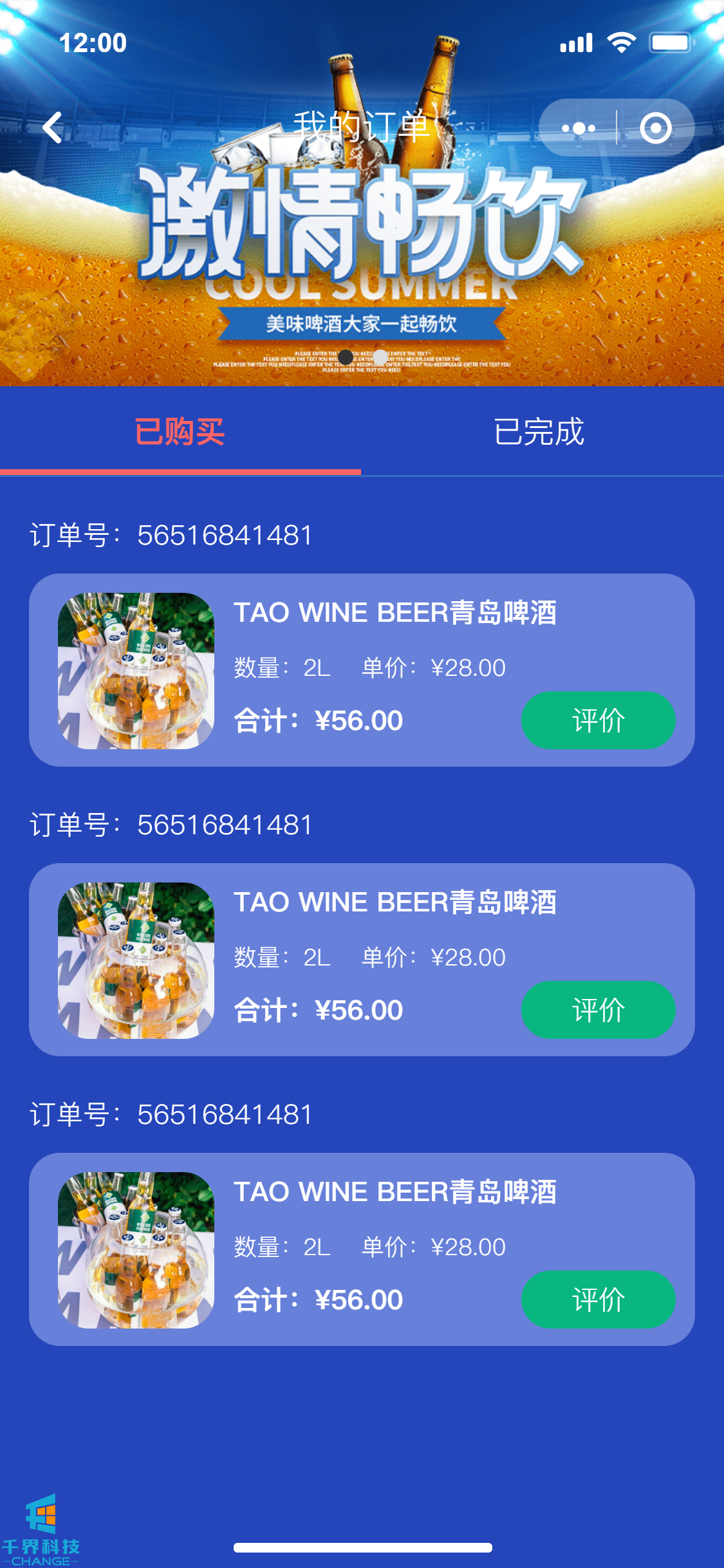
Task: Close the mini program with the circle icon
Action: click(x=656, y=128)
